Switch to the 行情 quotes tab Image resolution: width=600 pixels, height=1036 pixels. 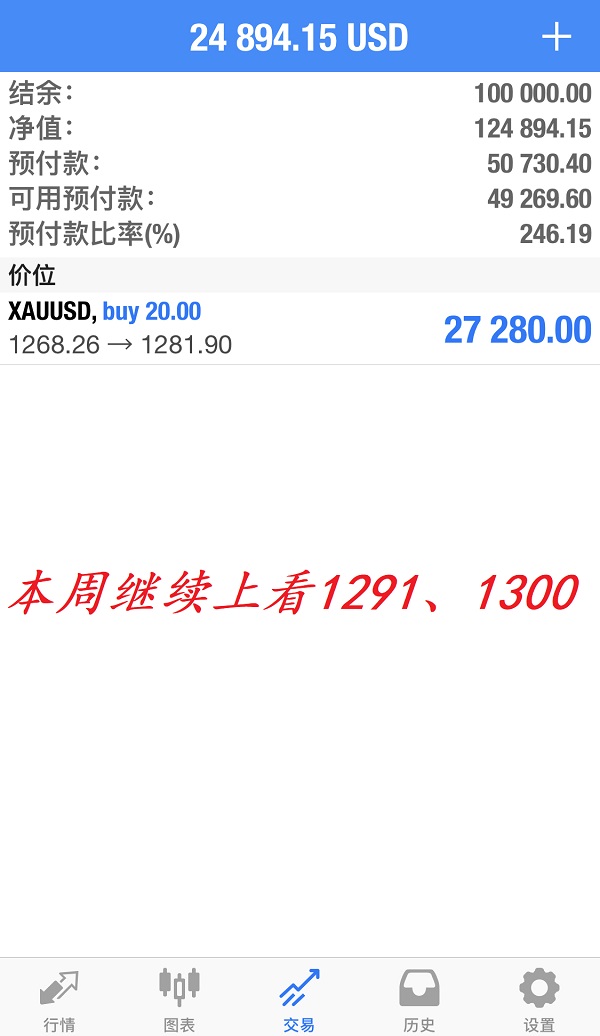(59, 998)
